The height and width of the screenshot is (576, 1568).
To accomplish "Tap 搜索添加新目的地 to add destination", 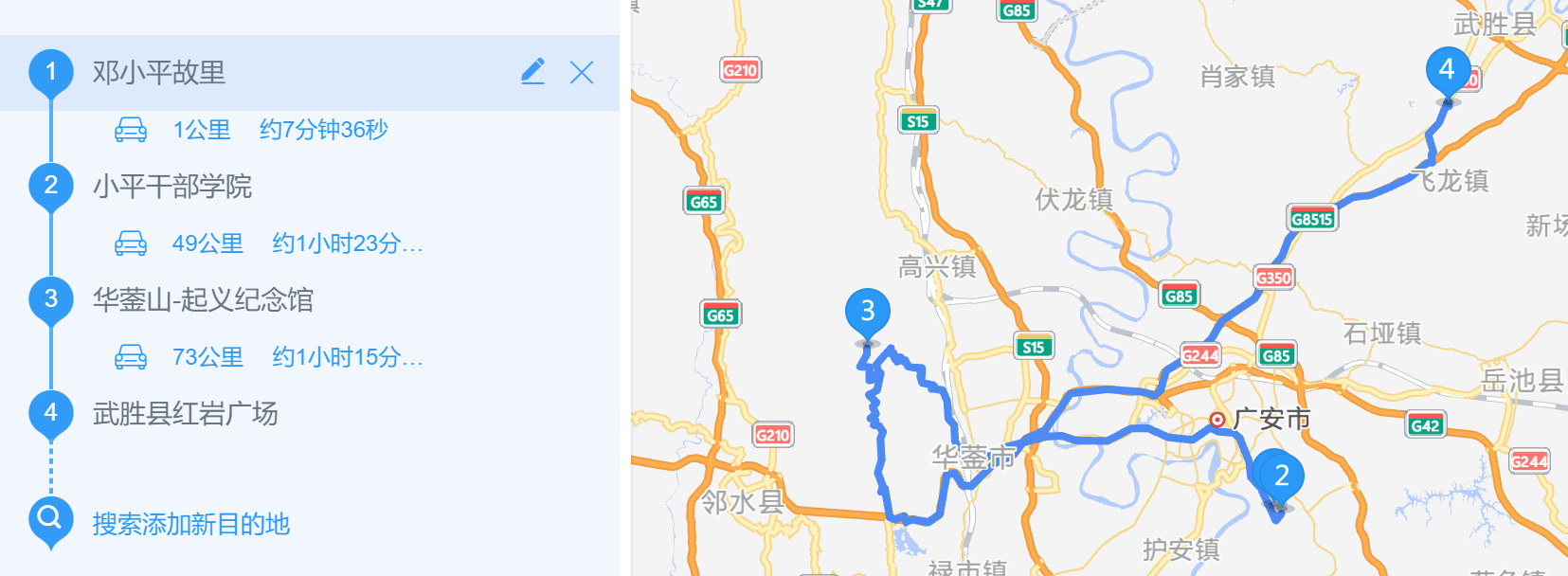I will (x=190, y=524).
